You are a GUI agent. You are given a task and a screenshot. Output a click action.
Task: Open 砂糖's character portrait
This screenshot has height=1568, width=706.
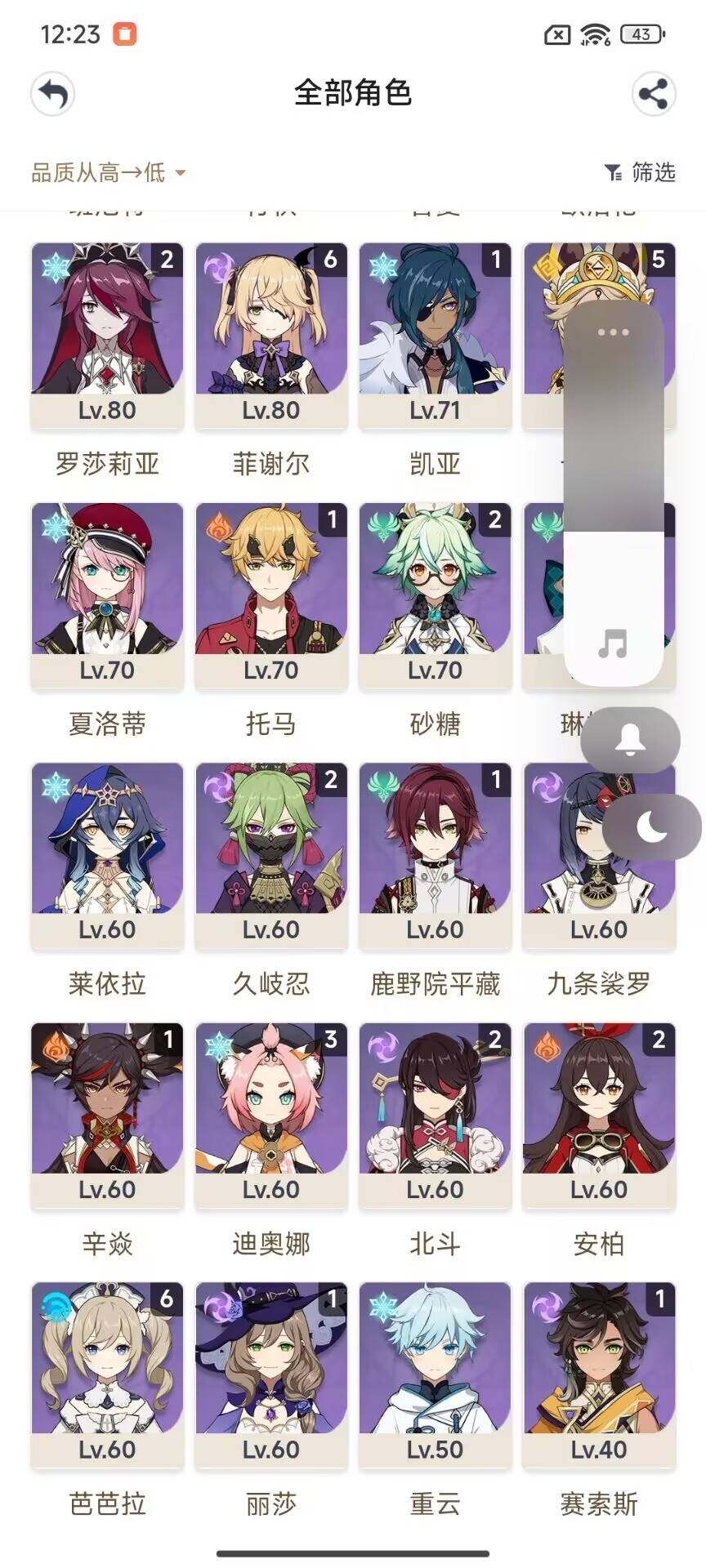click(436, 583)
